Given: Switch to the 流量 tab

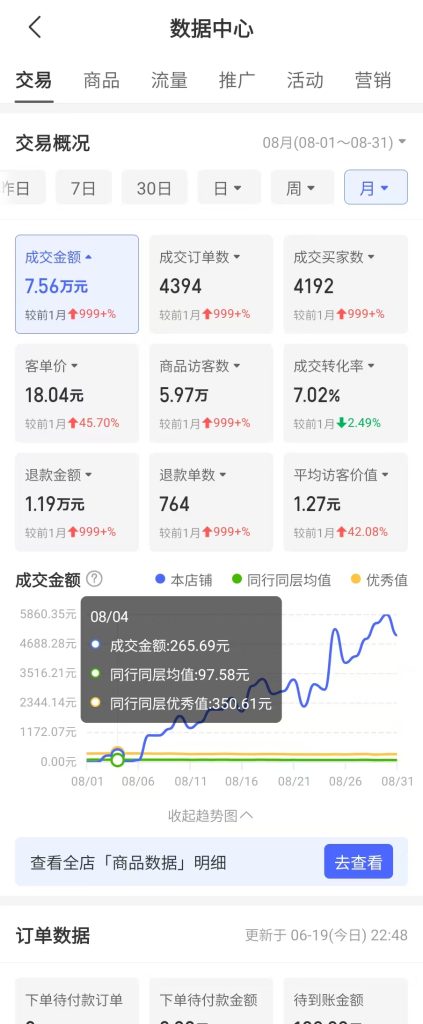Looking at the screenshot, I should click(170, 80).
